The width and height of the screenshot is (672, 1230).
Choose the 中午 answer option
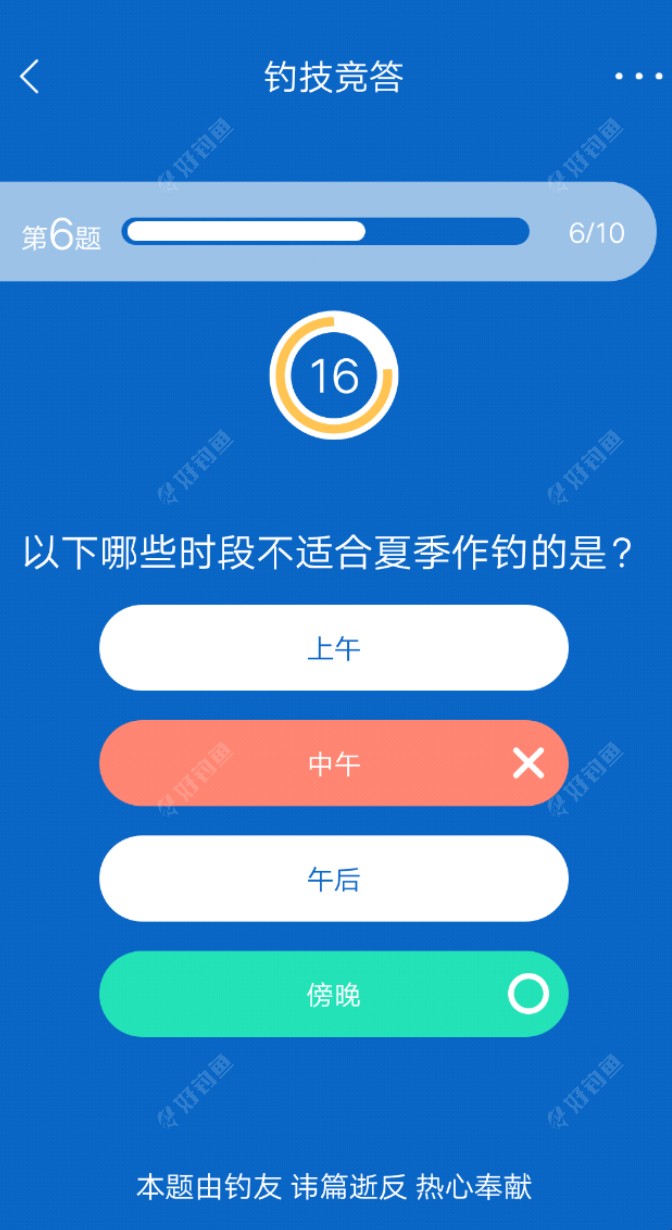(333, 763)
